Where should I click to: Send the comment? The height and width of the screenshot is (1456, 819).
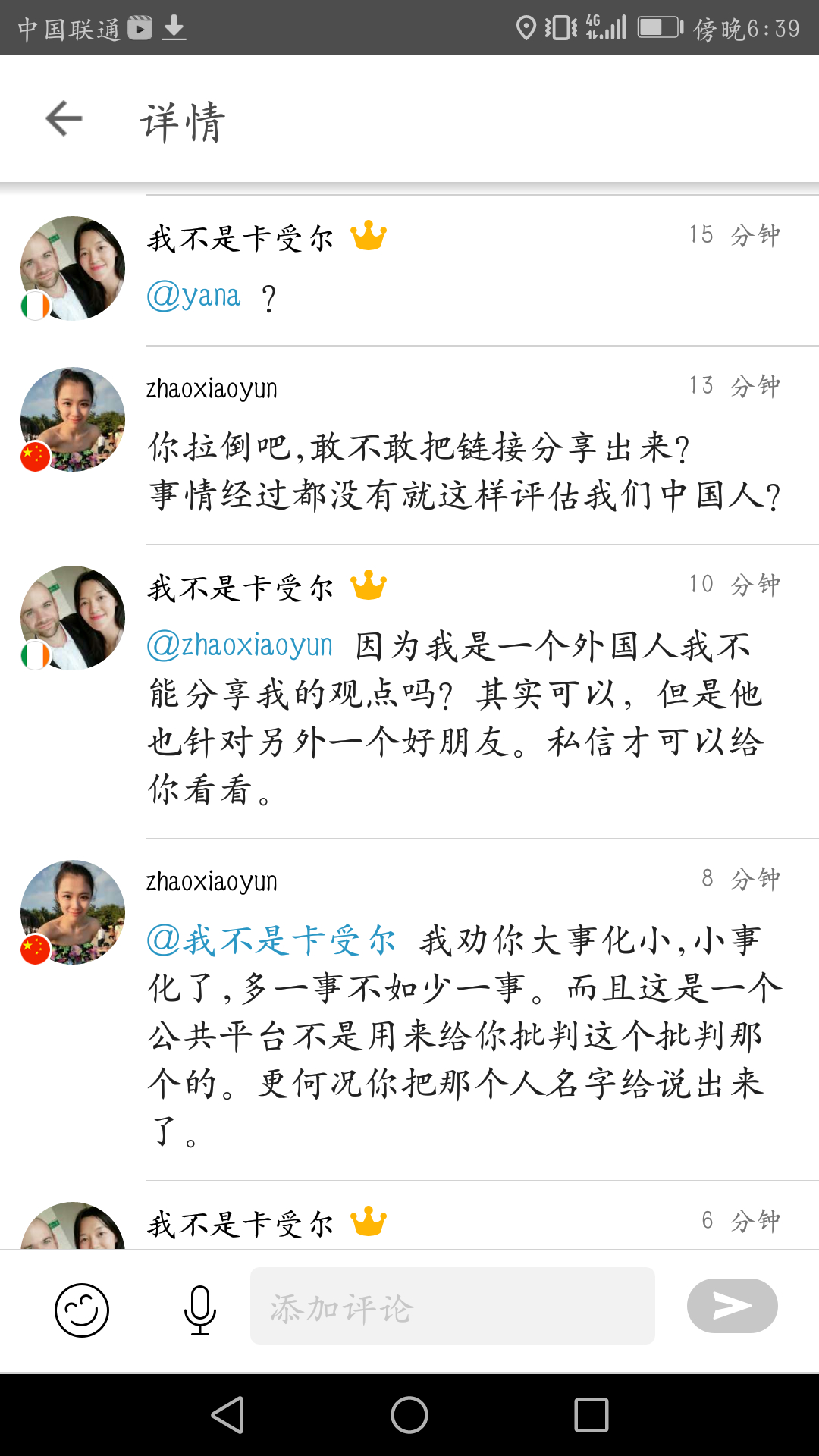(733, 1306)
